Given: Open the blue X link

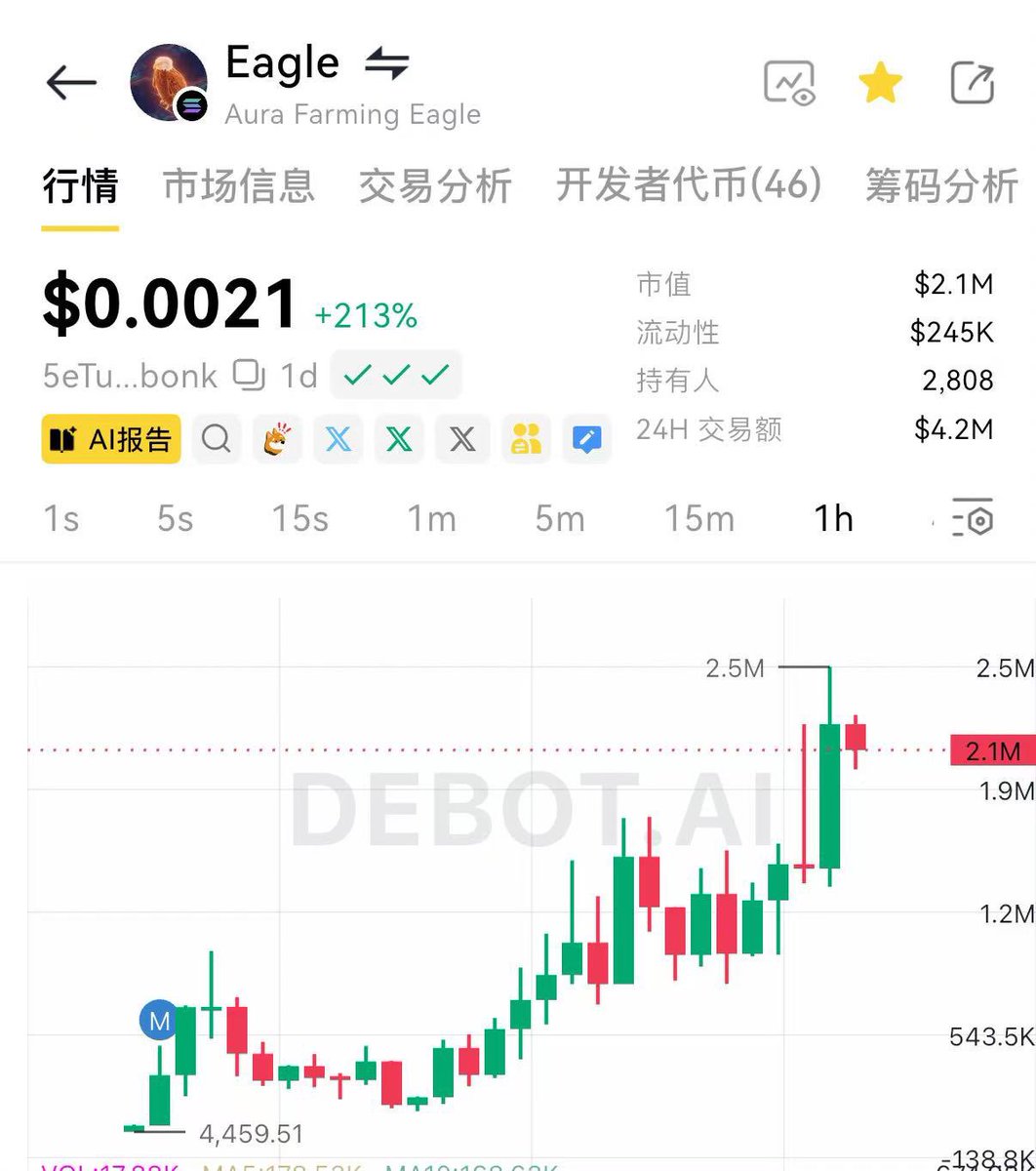Looking at the screenshot, I should pyautogui.click(x=339, y=439).
